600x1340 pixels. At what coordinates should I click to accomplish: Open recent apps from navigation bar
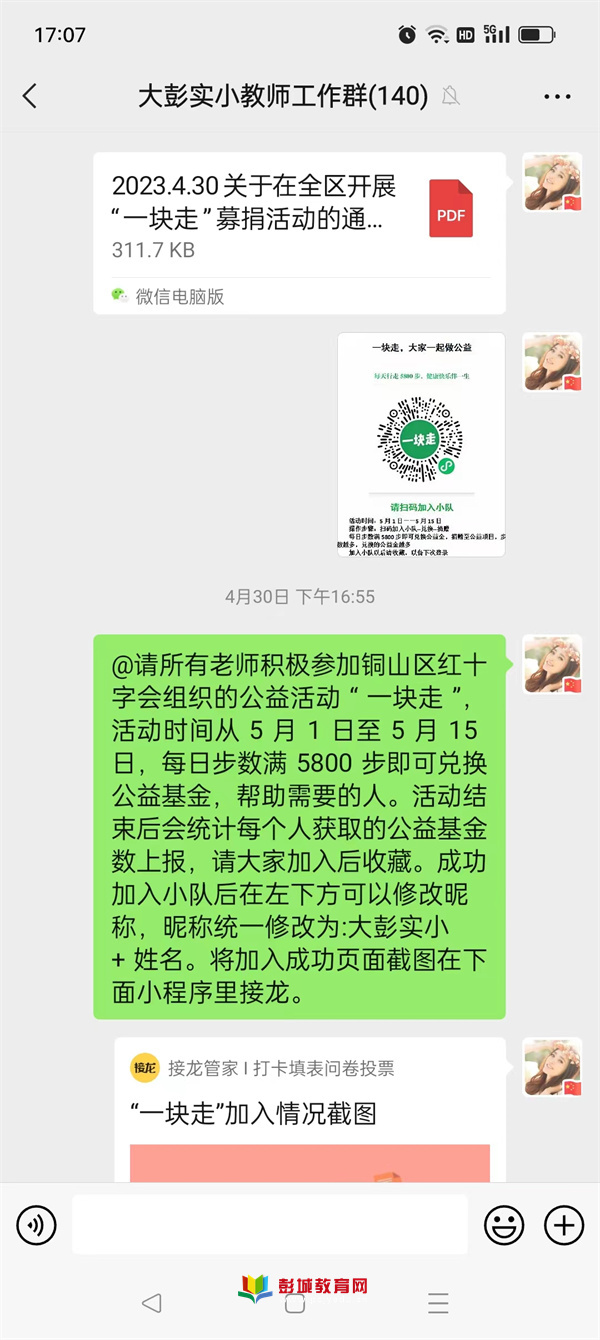tap(438, 1303)
